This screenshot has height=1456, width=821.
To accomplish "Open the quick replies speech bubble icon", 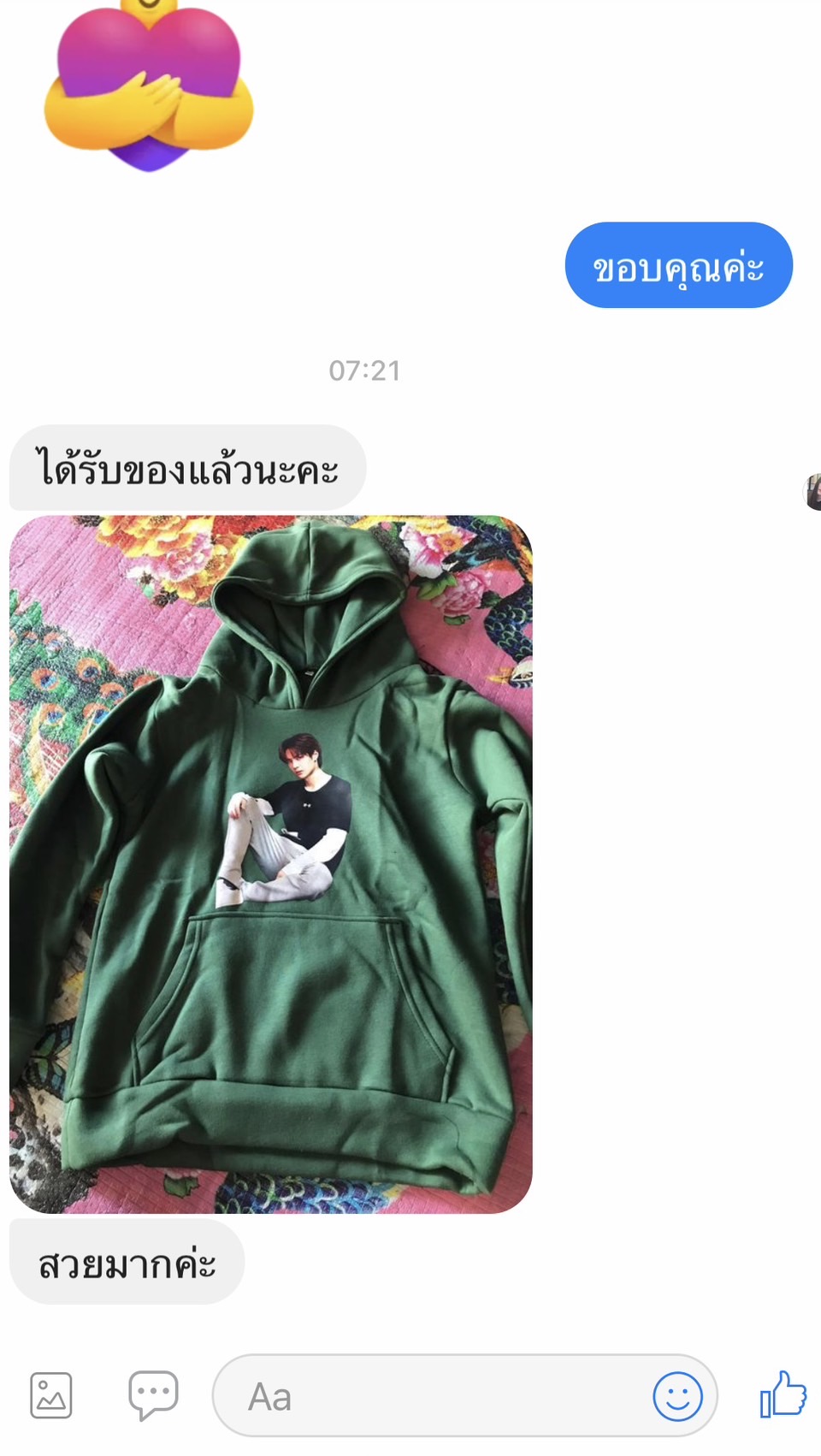I will coord(153,1395).
